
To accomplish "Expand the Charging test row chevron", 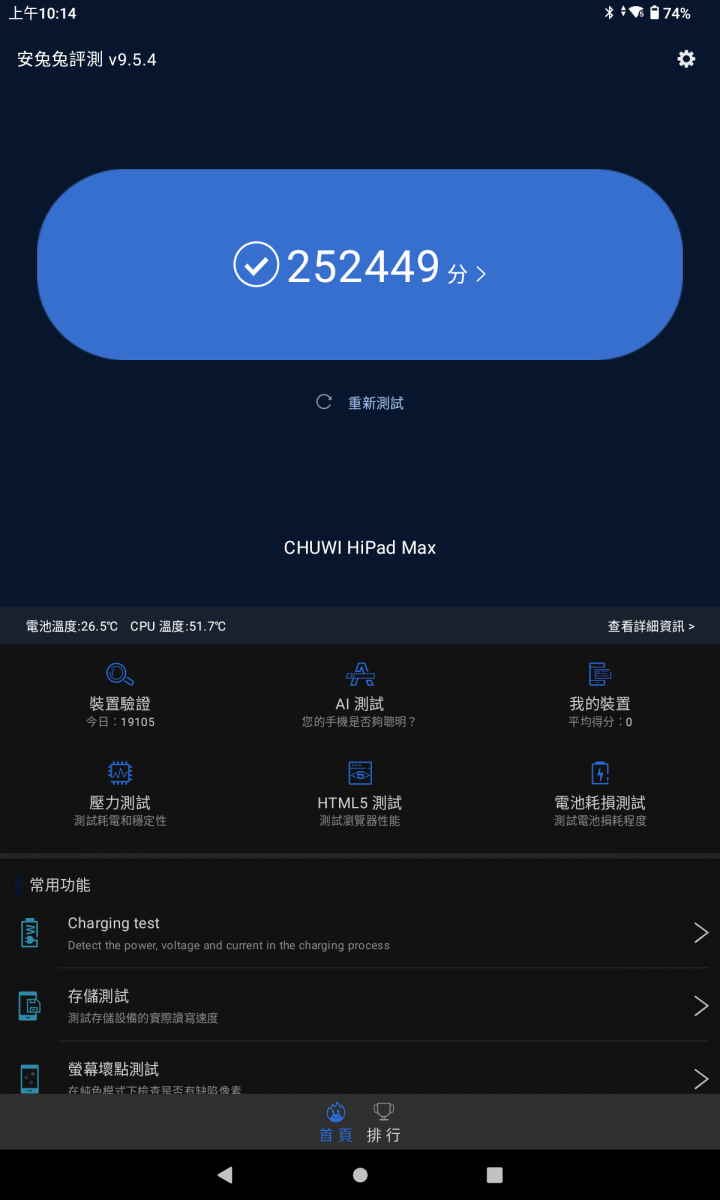I will coord(700,932).
